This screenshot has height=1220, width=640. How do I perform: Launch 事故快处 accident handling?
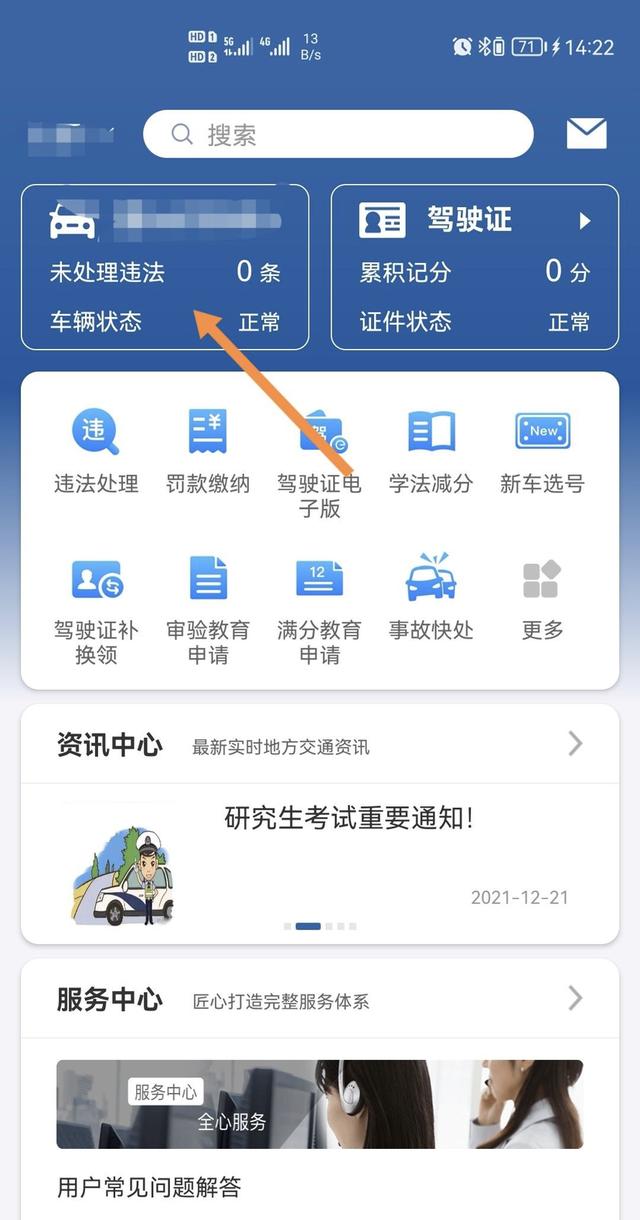point(431,597)
